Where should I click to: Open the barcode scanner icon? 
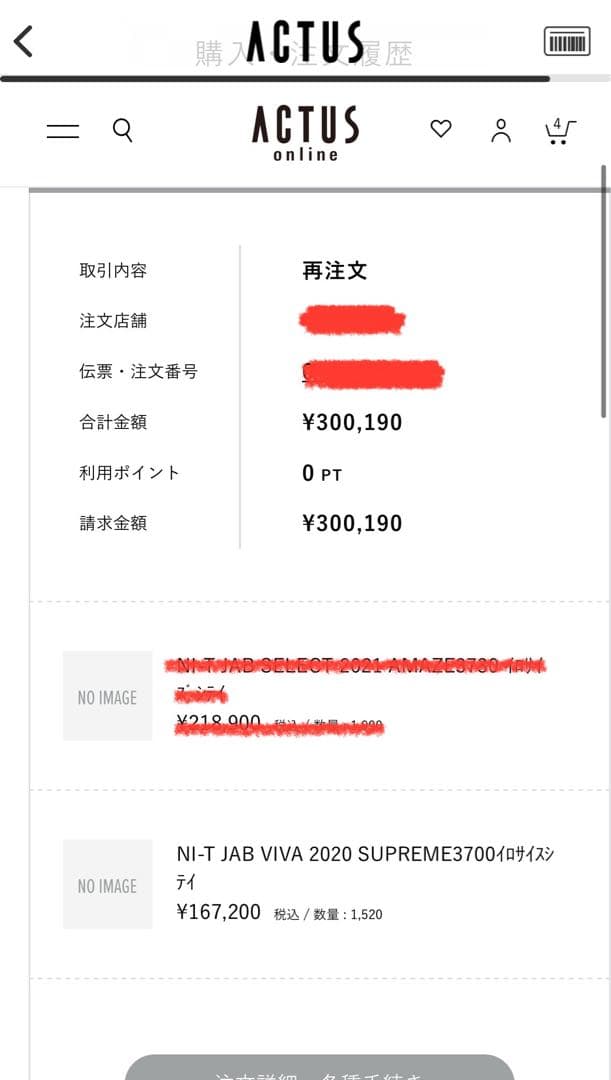(x=567, y=41)
